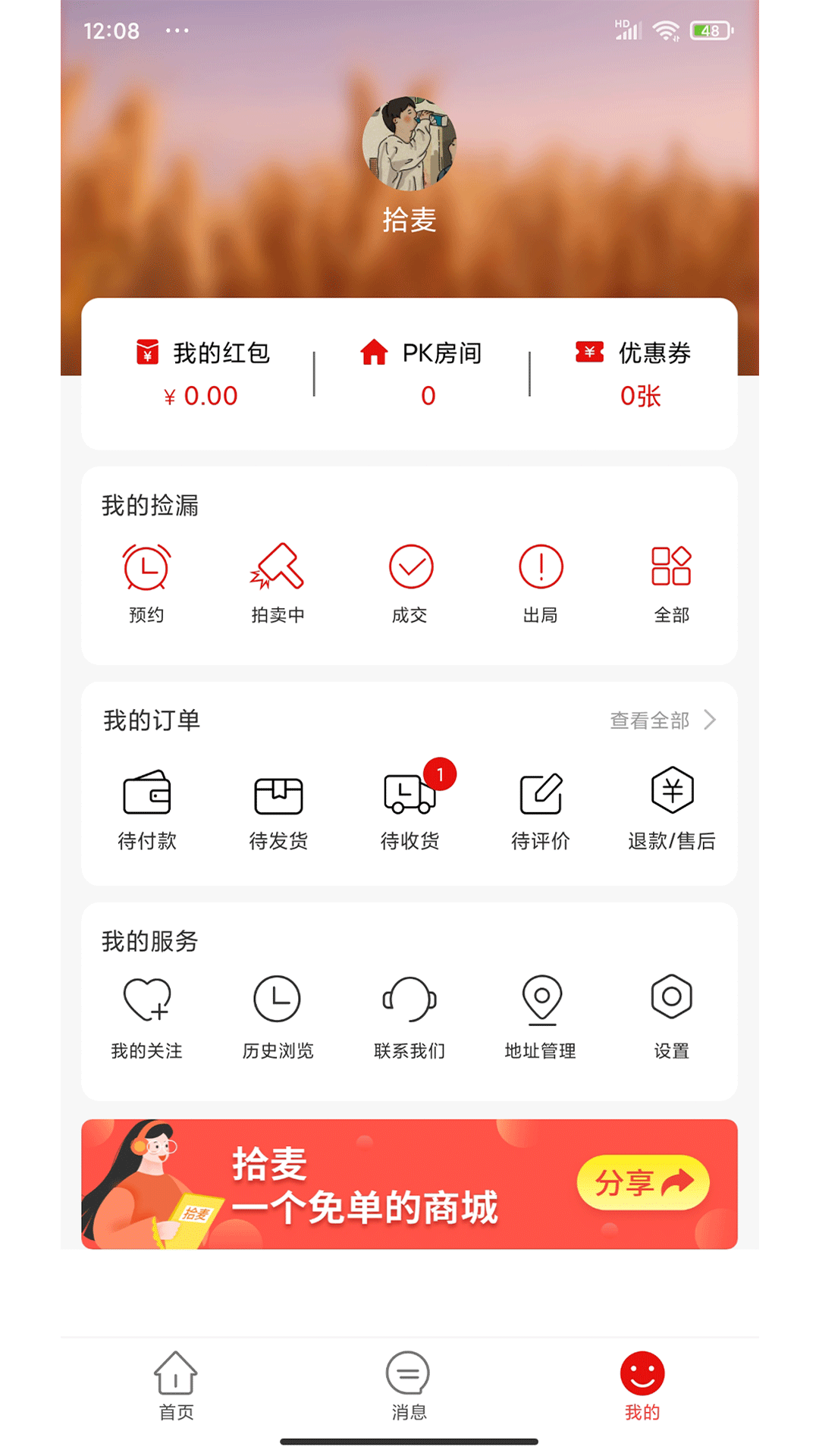The image size is (819, 1456).
Task: Open 地址管理 address management
Action: (x=541, y=1018)
